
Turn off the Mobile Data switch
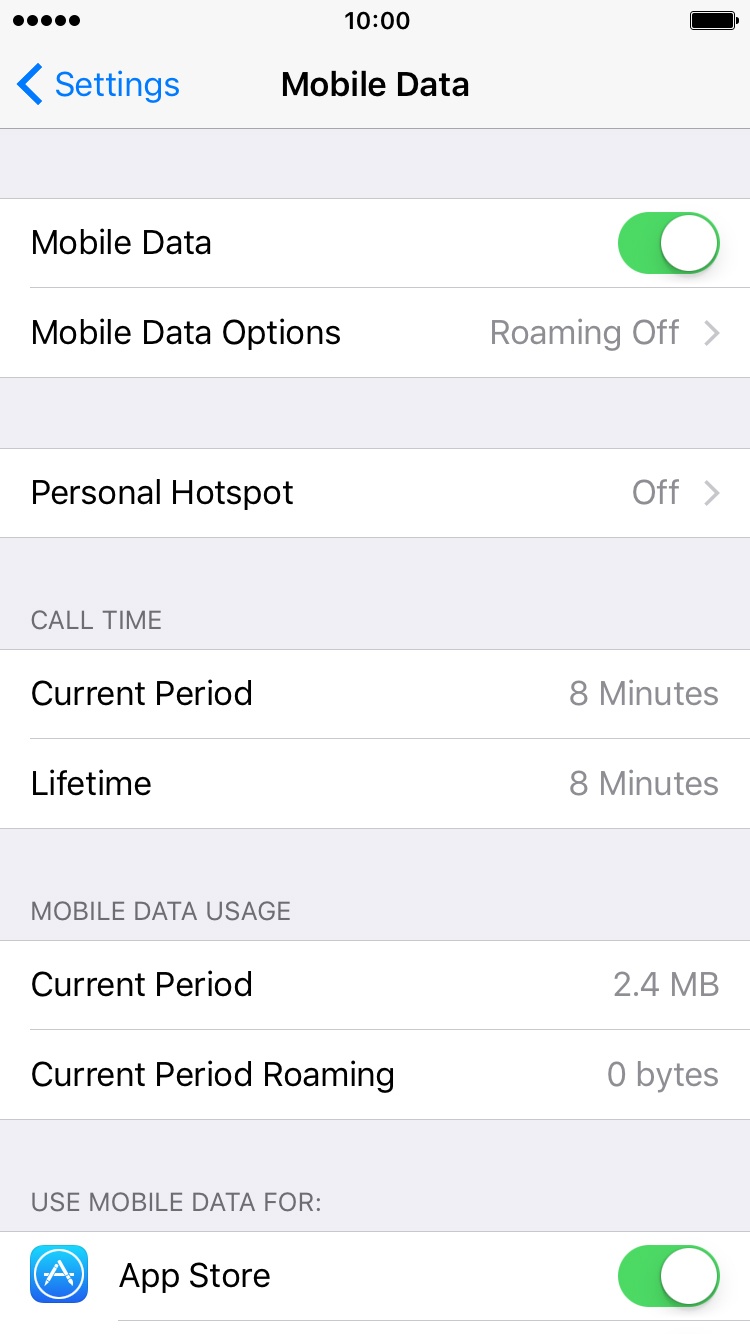pyautogui.click(x=668, y=243)
